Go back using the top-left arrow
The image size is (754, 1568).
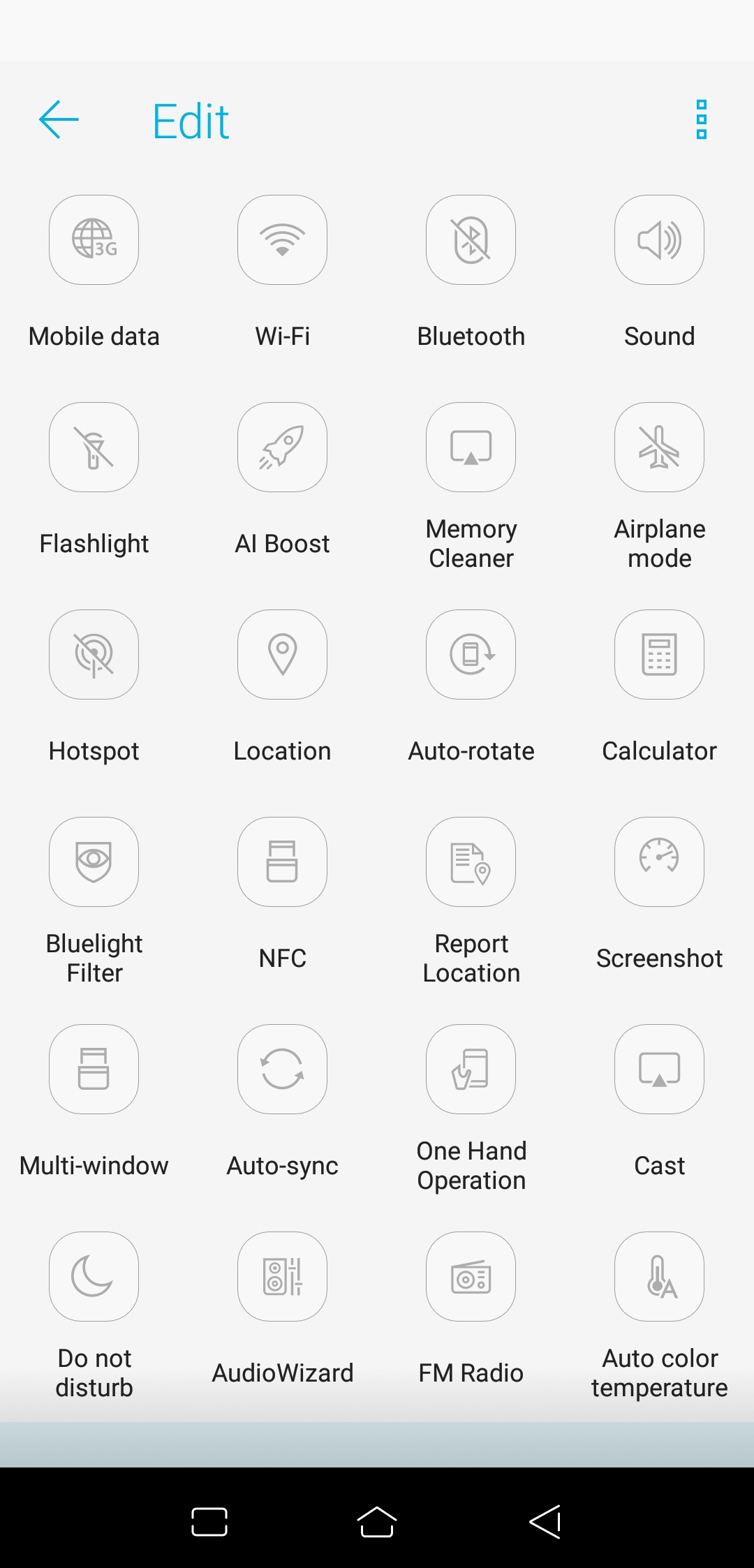(x=59, y=119)
